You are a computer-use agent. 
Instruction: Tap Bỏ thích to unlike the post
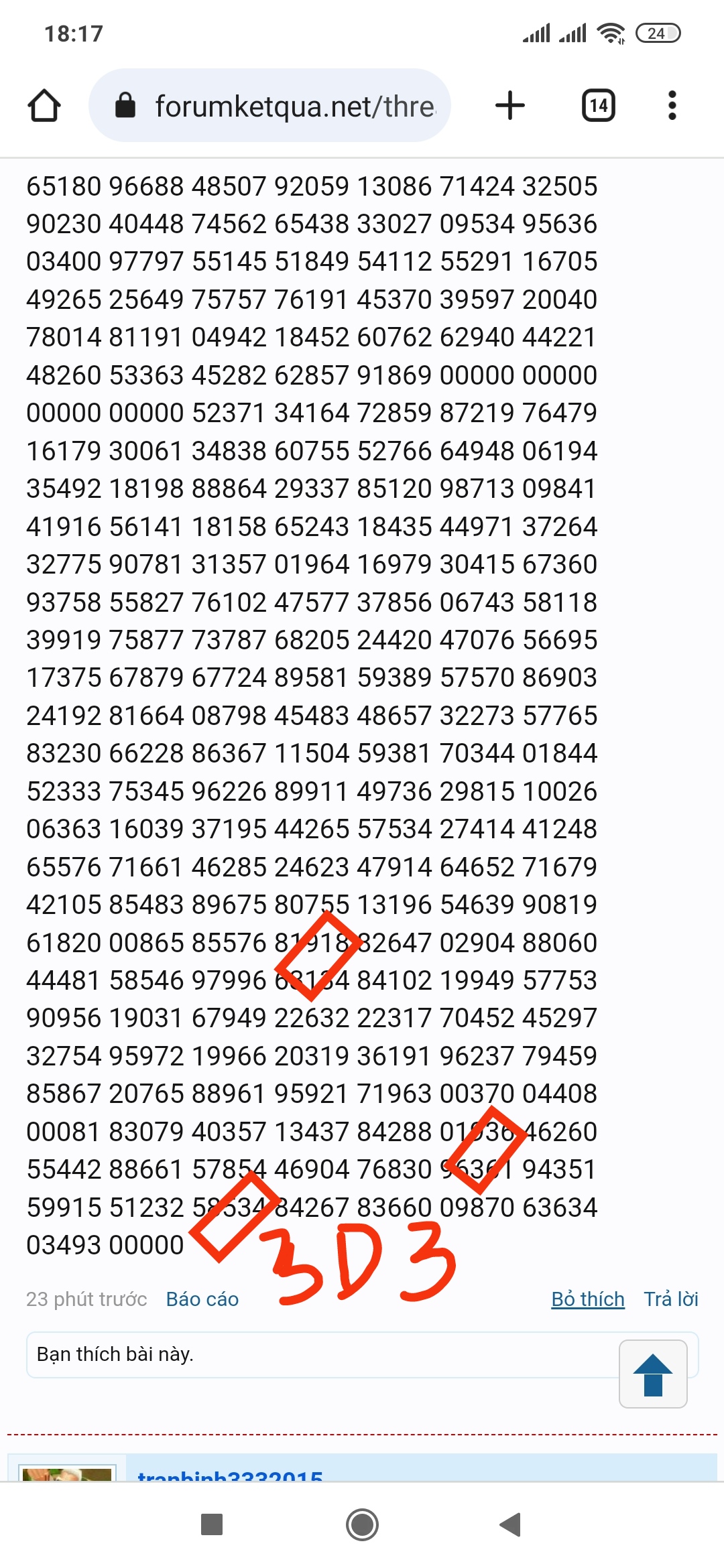click(587, 1299)
